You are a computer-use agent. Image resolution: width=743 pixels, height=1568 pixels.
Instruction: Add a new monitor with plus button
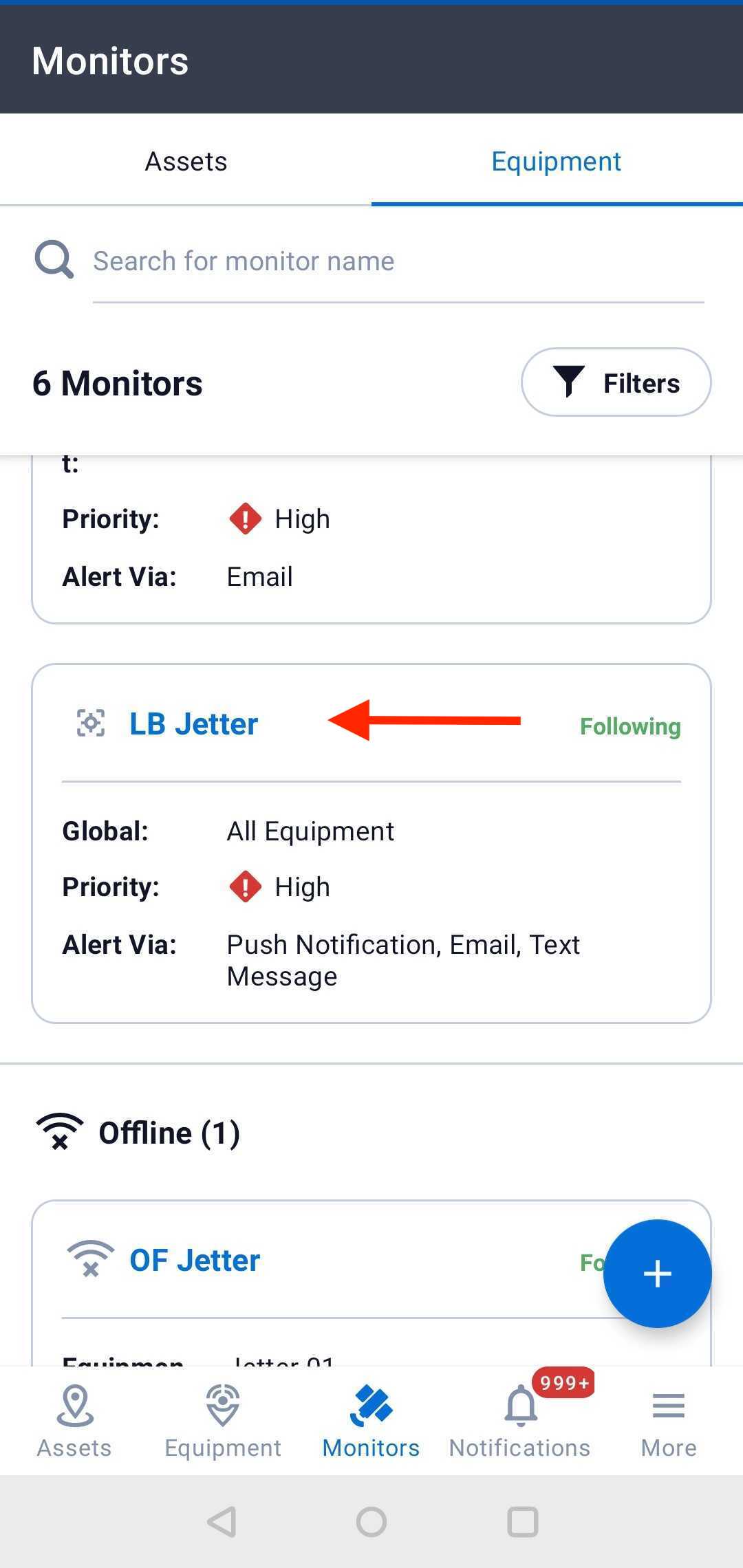657,1274
